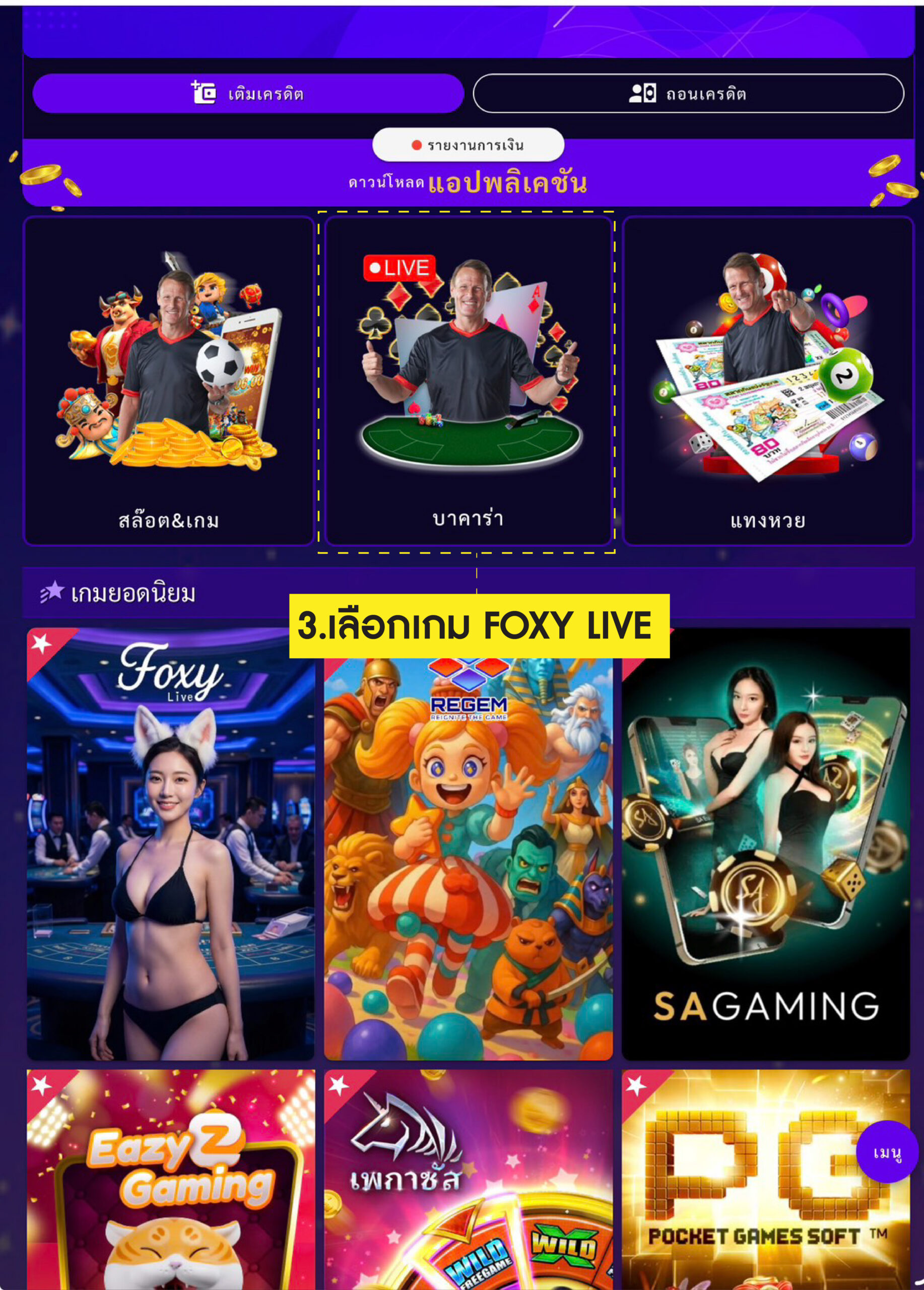This screenshot has height=1290, width=924.
Task: Open รายงานการเงิน financial report
Action: (x=468, y=145)
